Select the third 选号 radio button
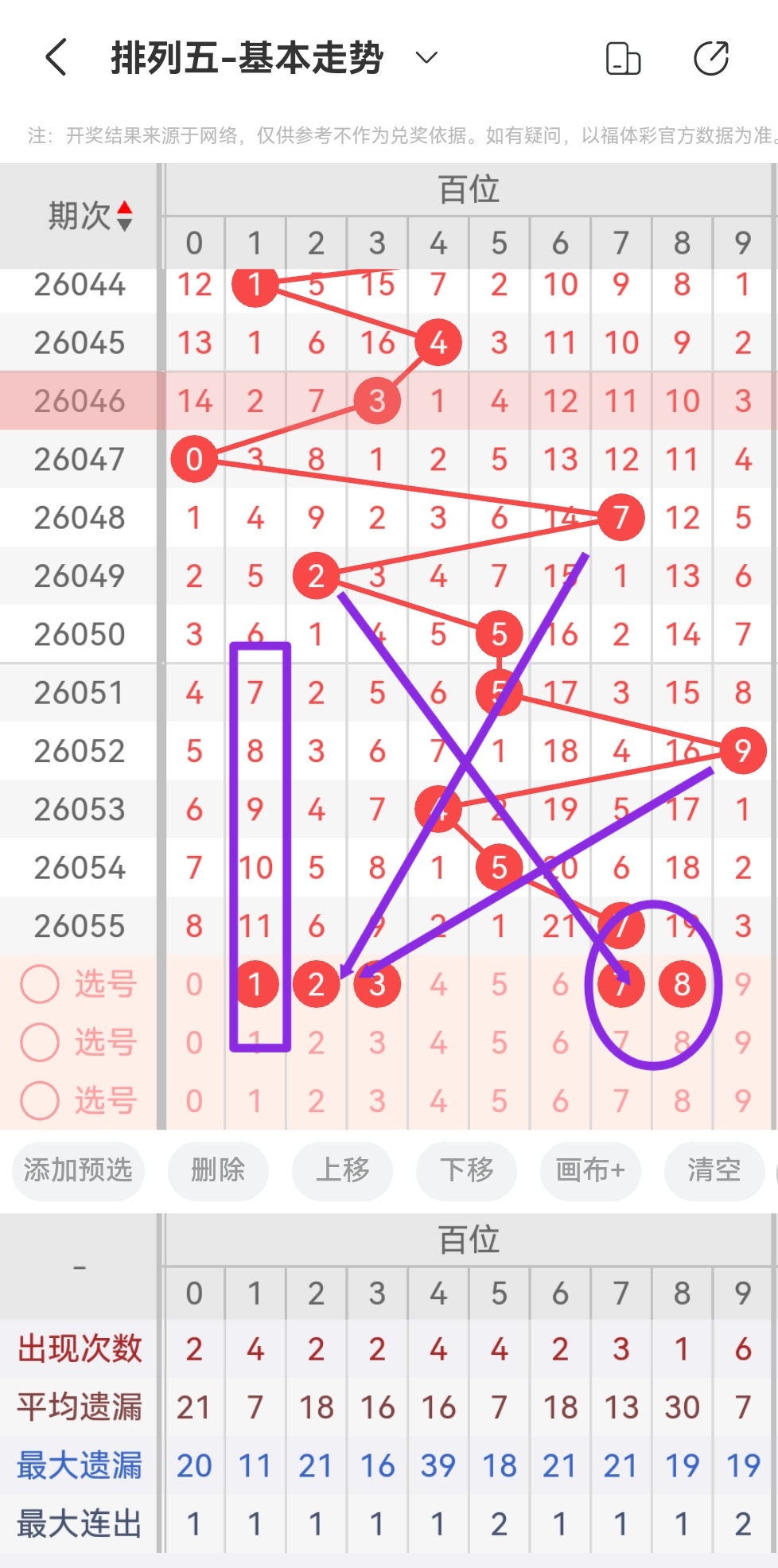Viewport: 778px width, 1568px height. pos(40,1101)
